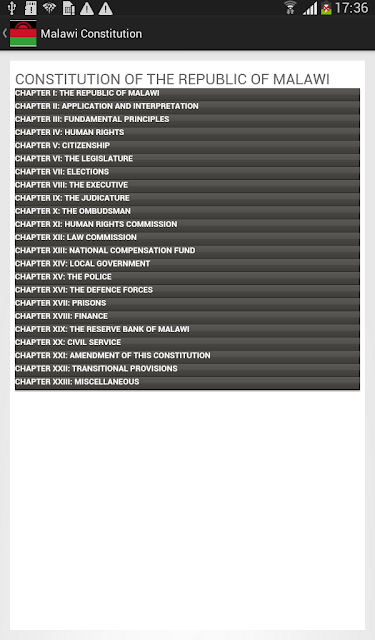Image resolution: width=375 pixels, height=640 pixels.
Task: Open Chapter XI: Human Rights Commission
Action: (x=187, y=224)
